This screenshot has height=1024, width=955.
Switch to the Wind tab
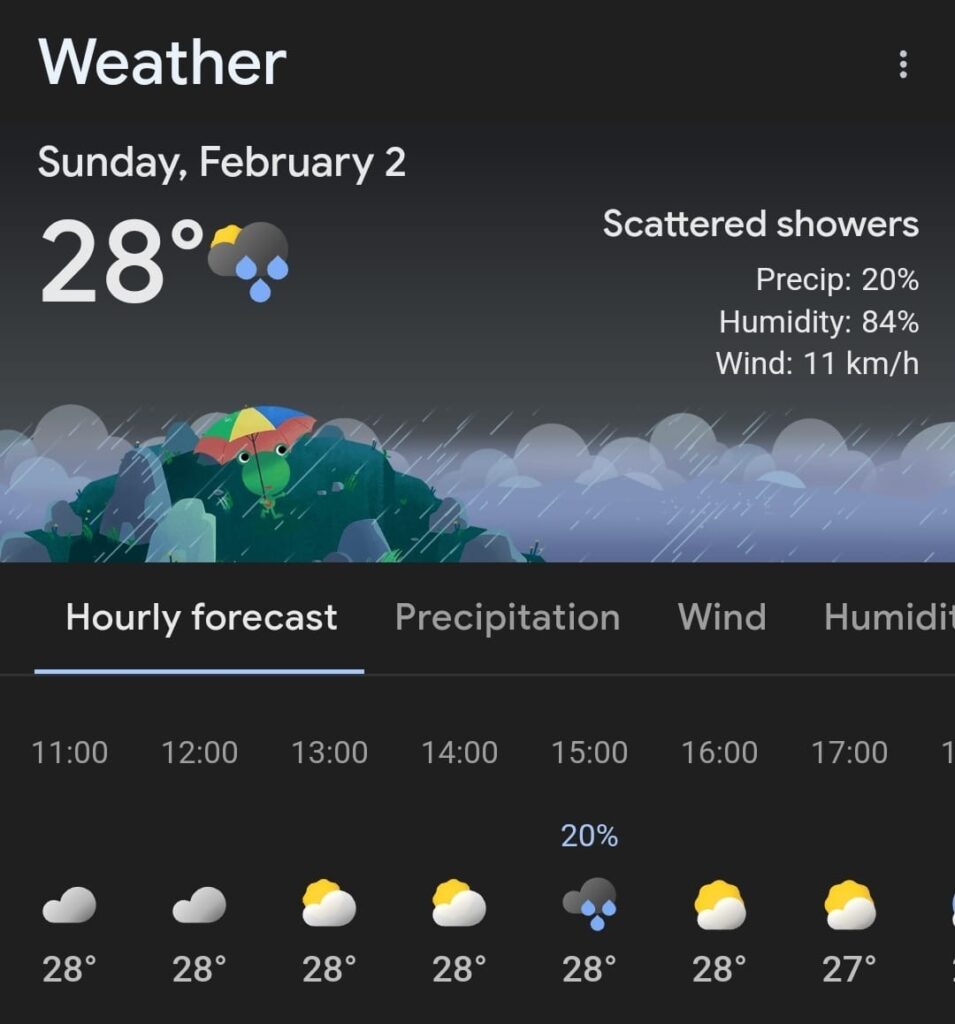pos(721,618)
